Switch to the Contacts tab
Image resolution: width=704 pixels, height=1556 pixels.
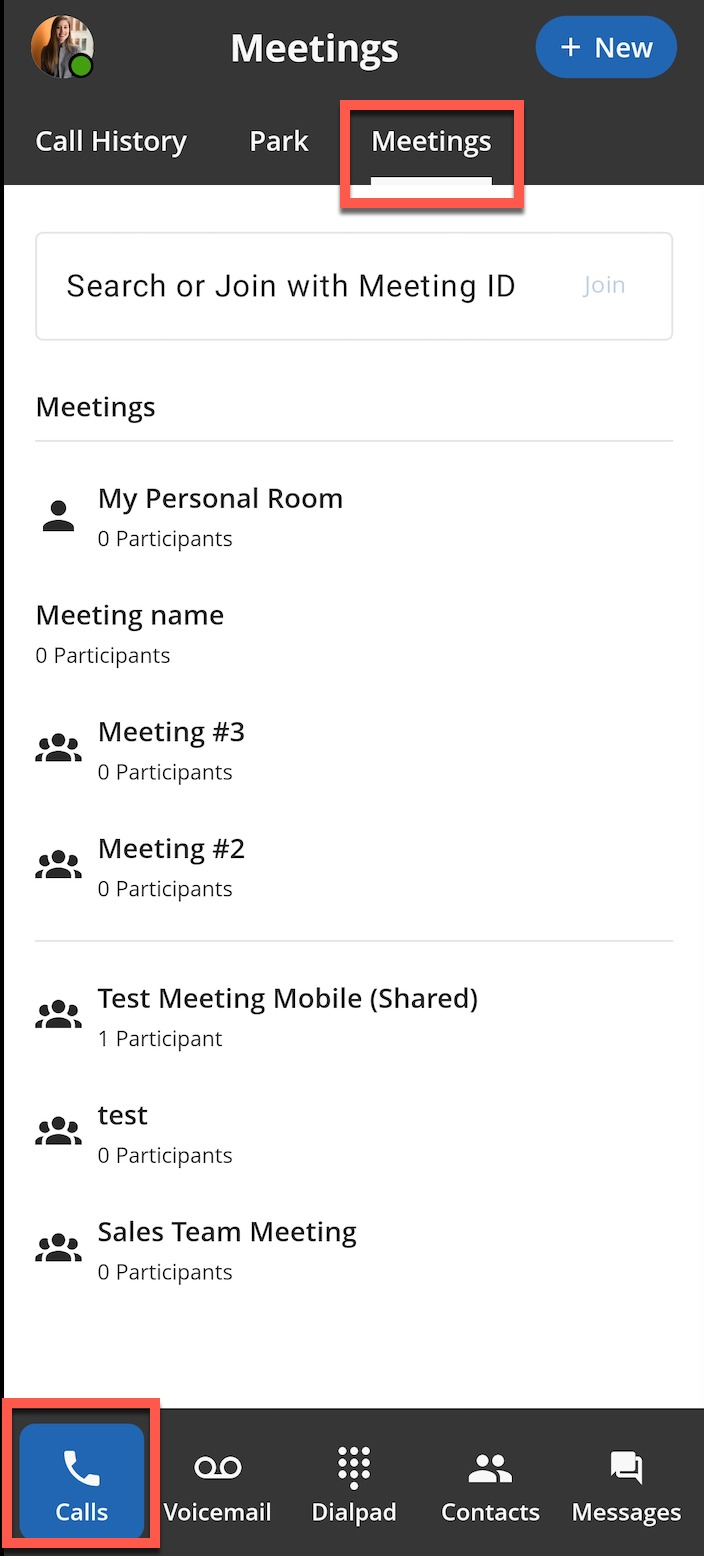click(490, 1483)
